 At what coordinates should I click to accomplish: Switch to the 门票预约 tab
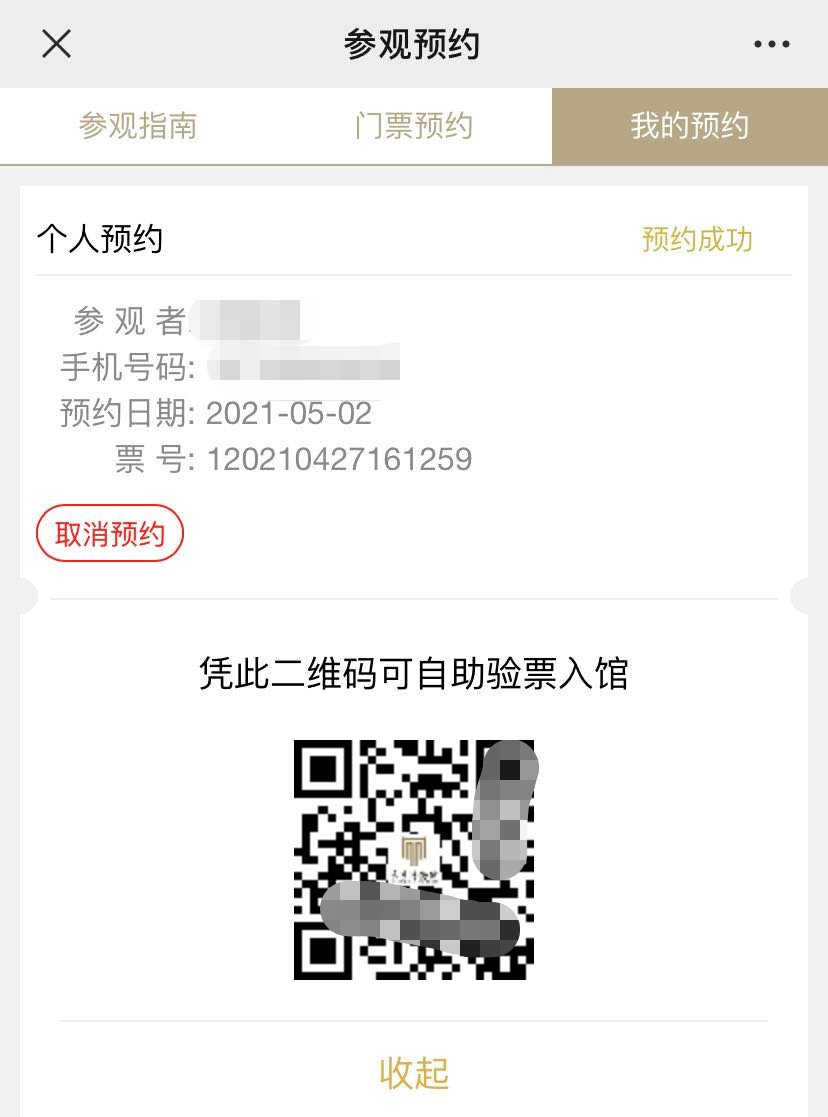point(413,126)
